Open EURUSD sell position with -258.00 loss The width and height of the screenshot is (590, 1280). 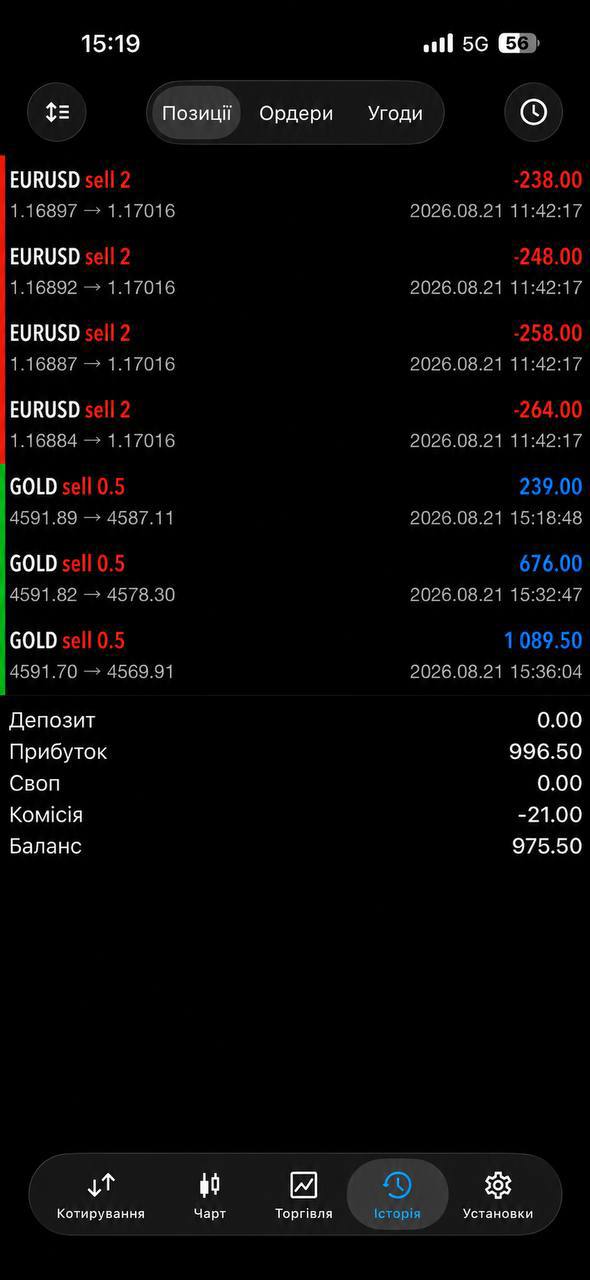(295, 348)
